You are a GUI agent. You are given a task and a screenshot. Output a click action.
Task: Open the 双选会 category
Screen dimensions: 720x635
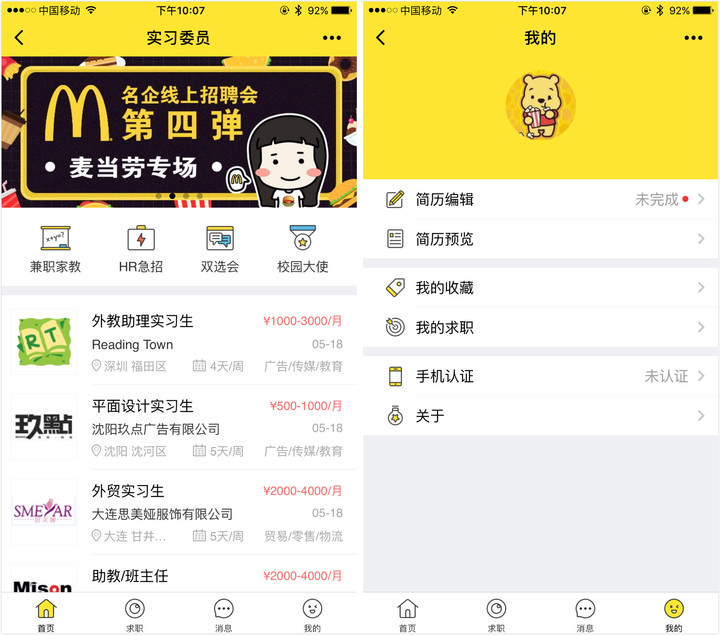[220, 249]
